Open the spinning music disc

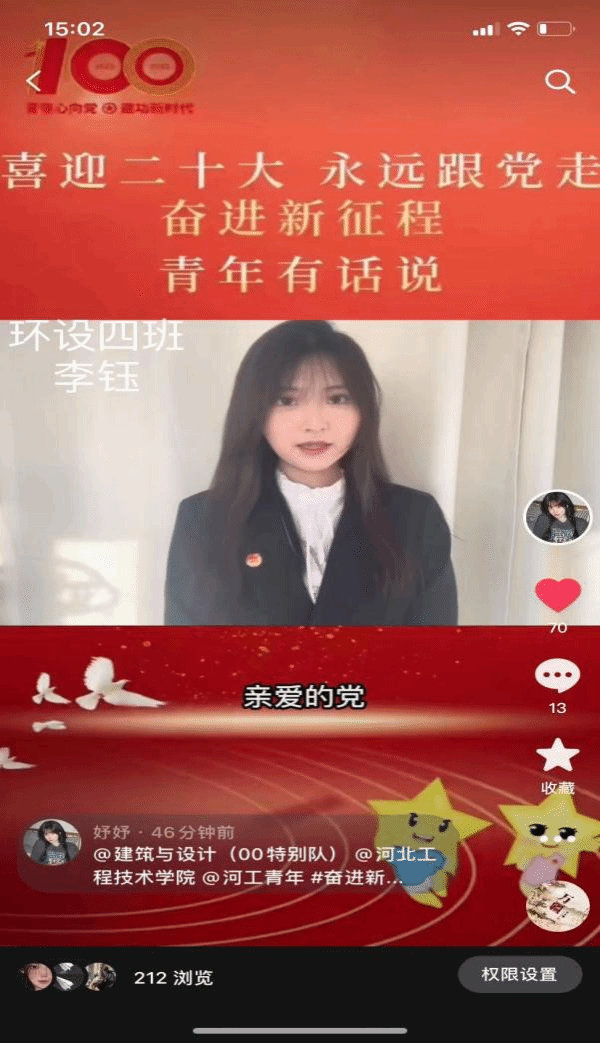coord(557,905)
